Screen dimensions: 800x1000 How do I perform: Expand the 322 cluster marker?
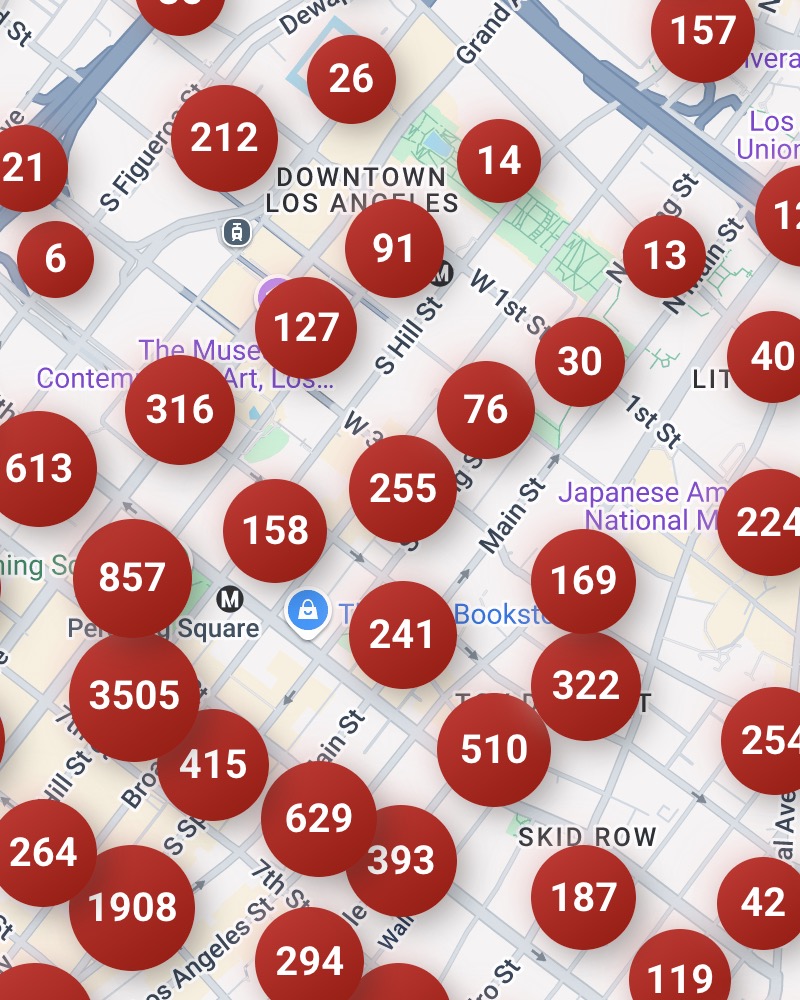click(586, 686)
